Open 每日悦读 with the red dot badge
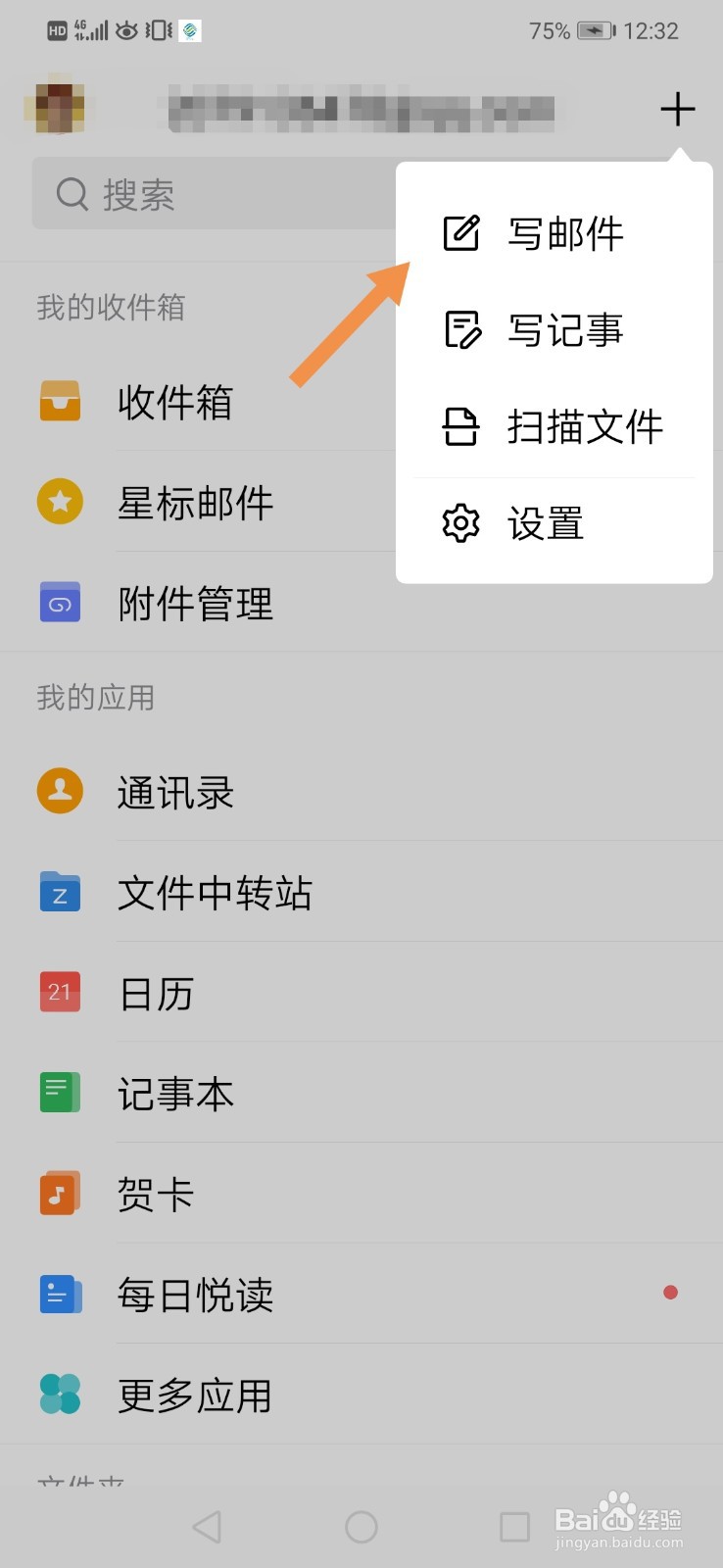The height and width of the screenshot is (1568, 723). tap(195, 1295)
